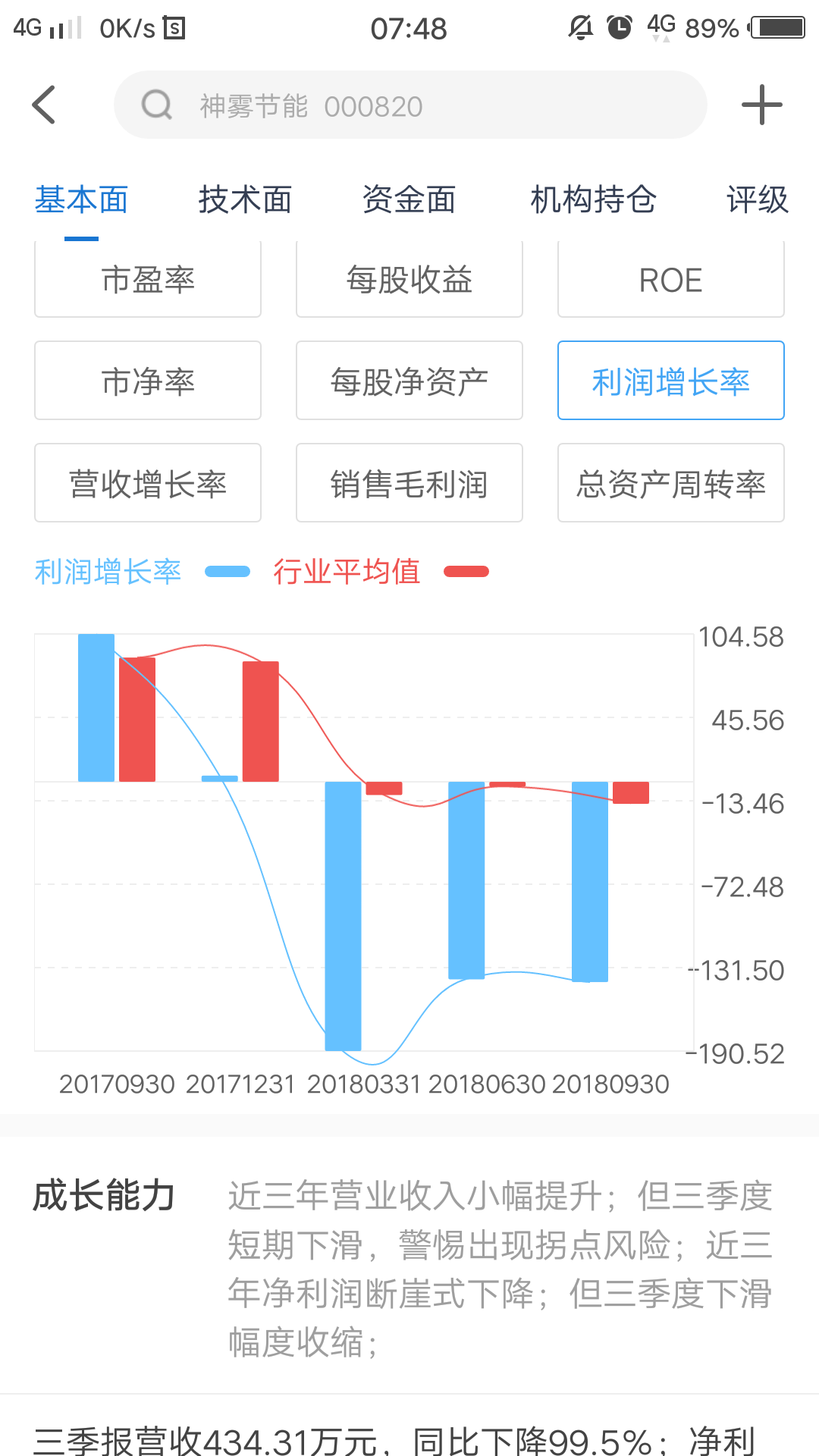819x1456 pixels.
Task: Select the 基本面 tab
Action: pyautogui.click(x=81, y=200)
